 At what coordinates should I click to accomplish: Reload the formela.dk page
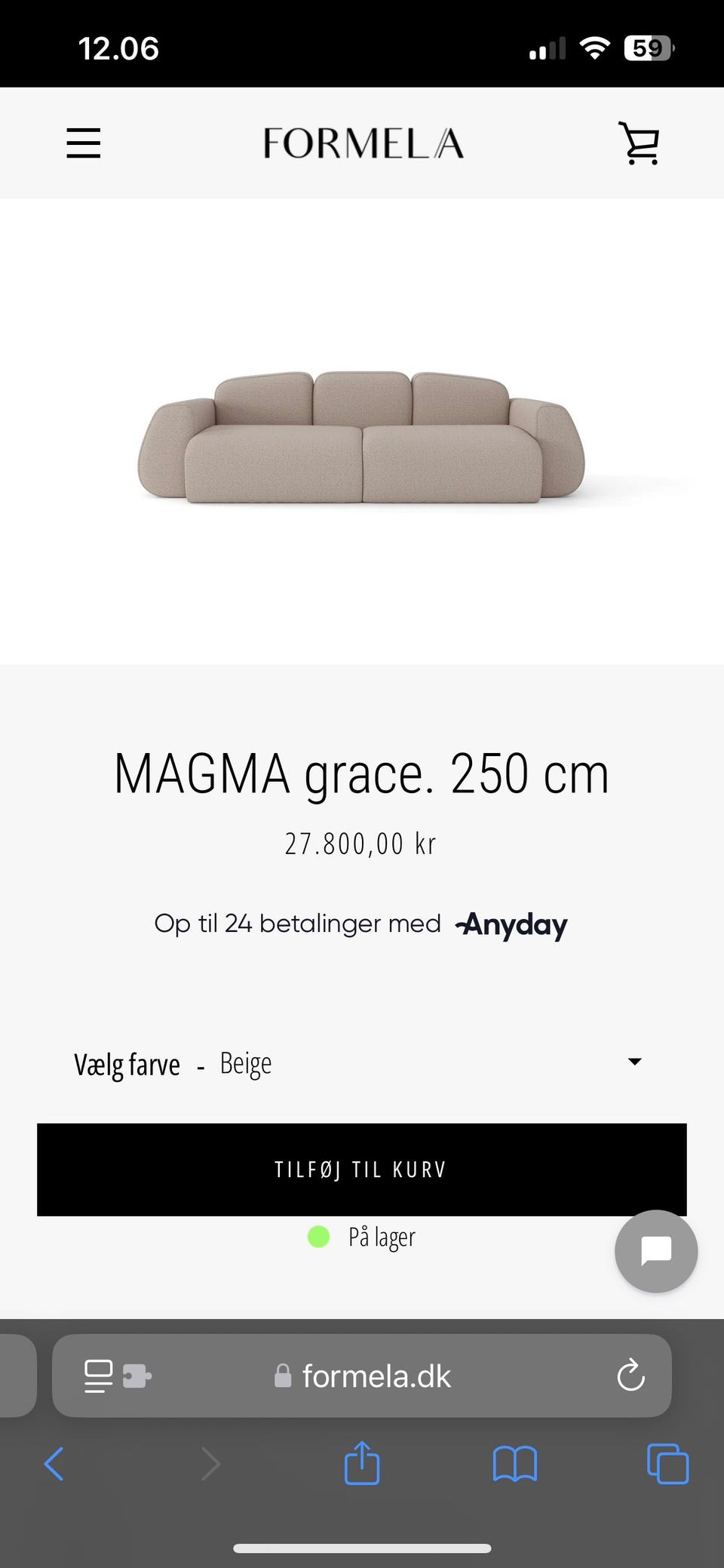[x=630, y=1376]
